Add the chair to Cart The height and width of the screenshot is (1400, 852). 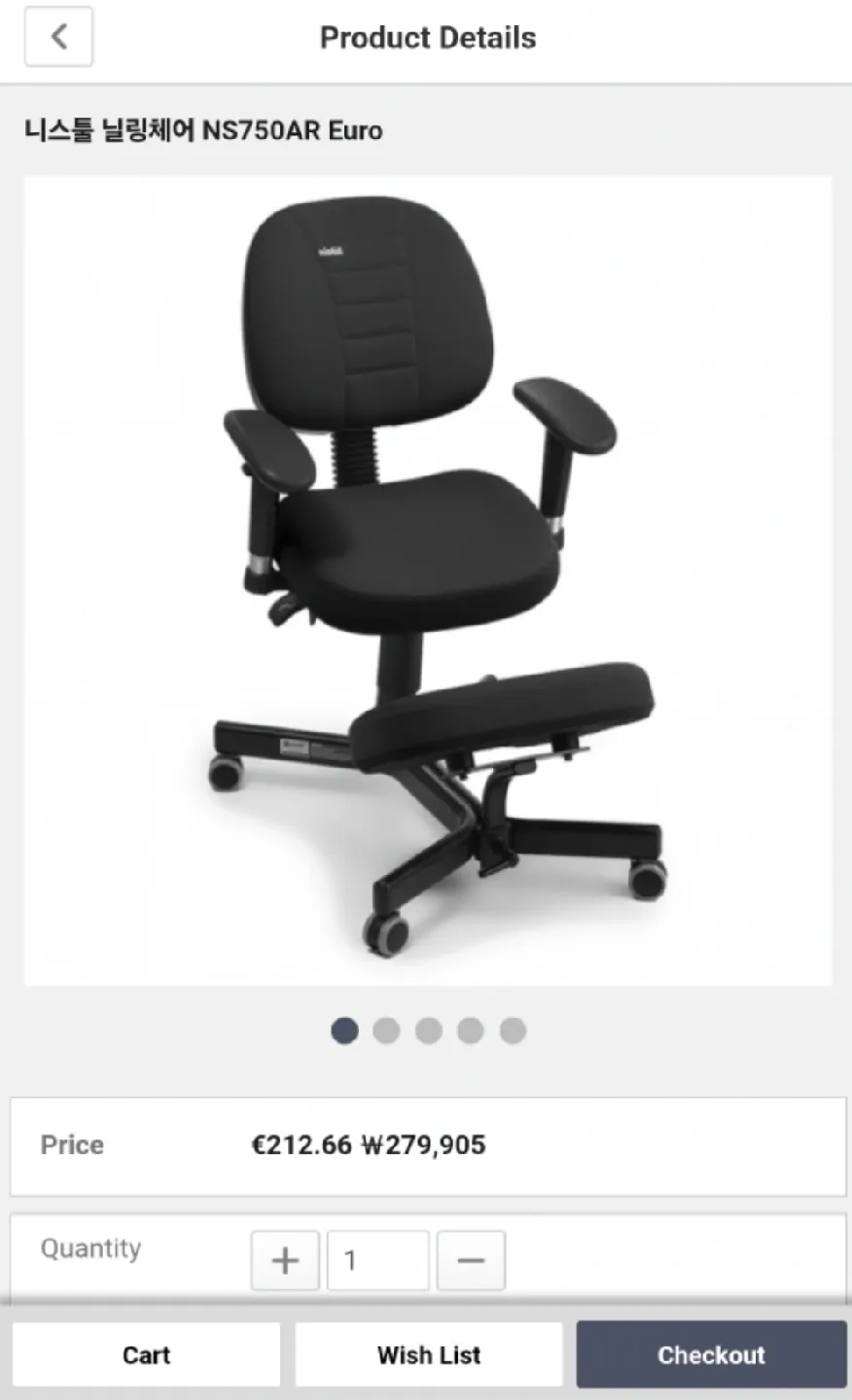pyautogui.click(x=146, y=1354)
